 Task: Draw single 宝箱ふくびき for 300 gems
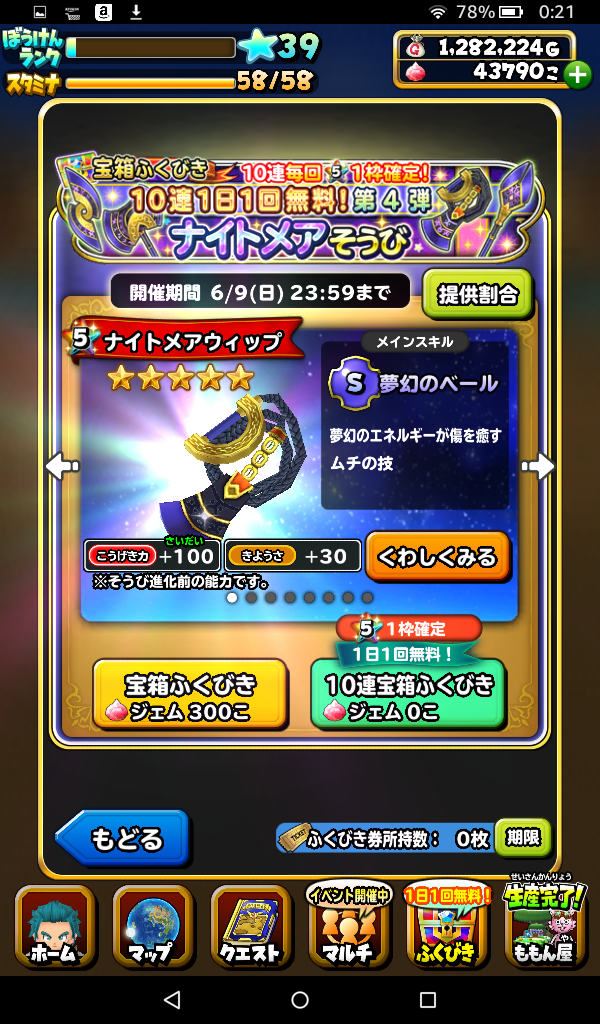[189, 695]
